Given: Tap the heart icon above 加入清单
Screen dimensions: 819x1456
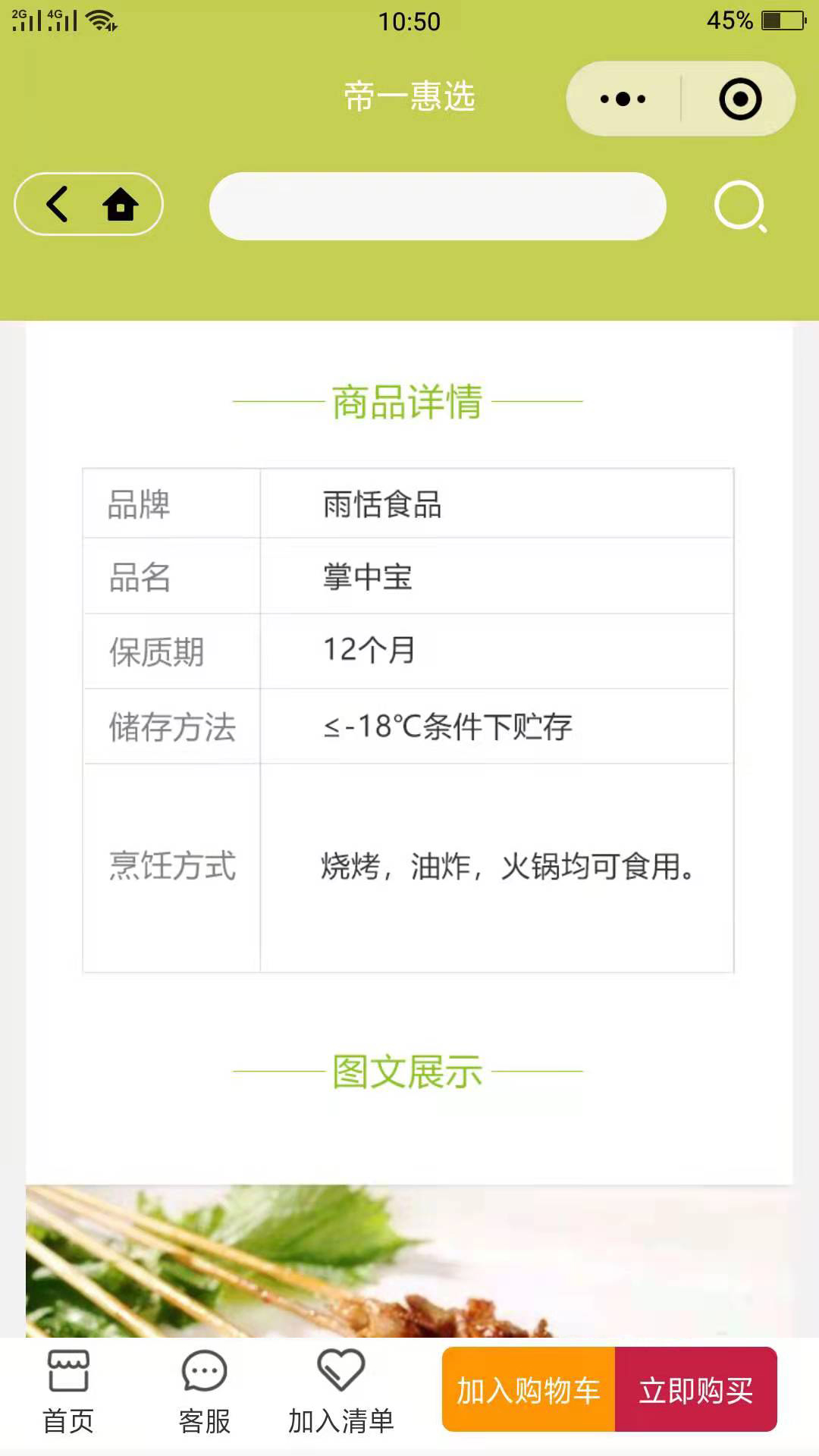Looking at the screenshot, I should 340,1369.
